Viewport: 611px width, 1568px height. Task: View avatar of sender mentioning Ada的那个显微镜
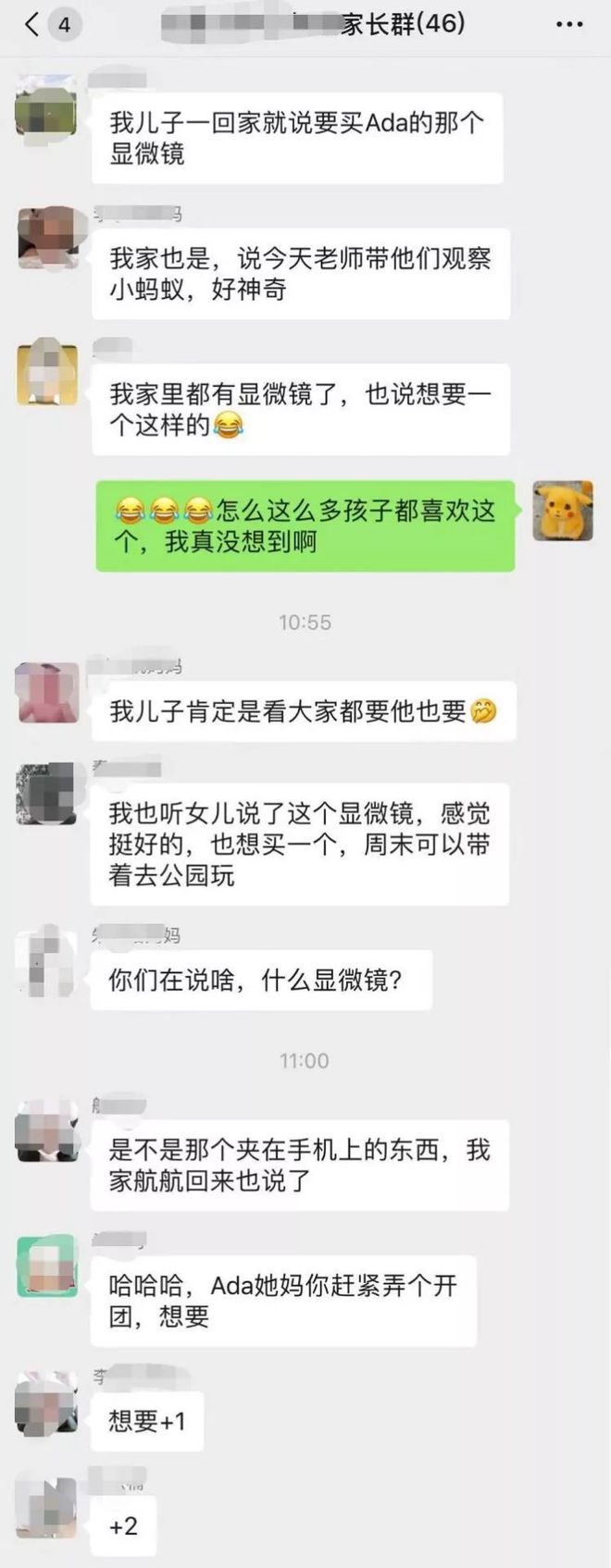(46, 105)
